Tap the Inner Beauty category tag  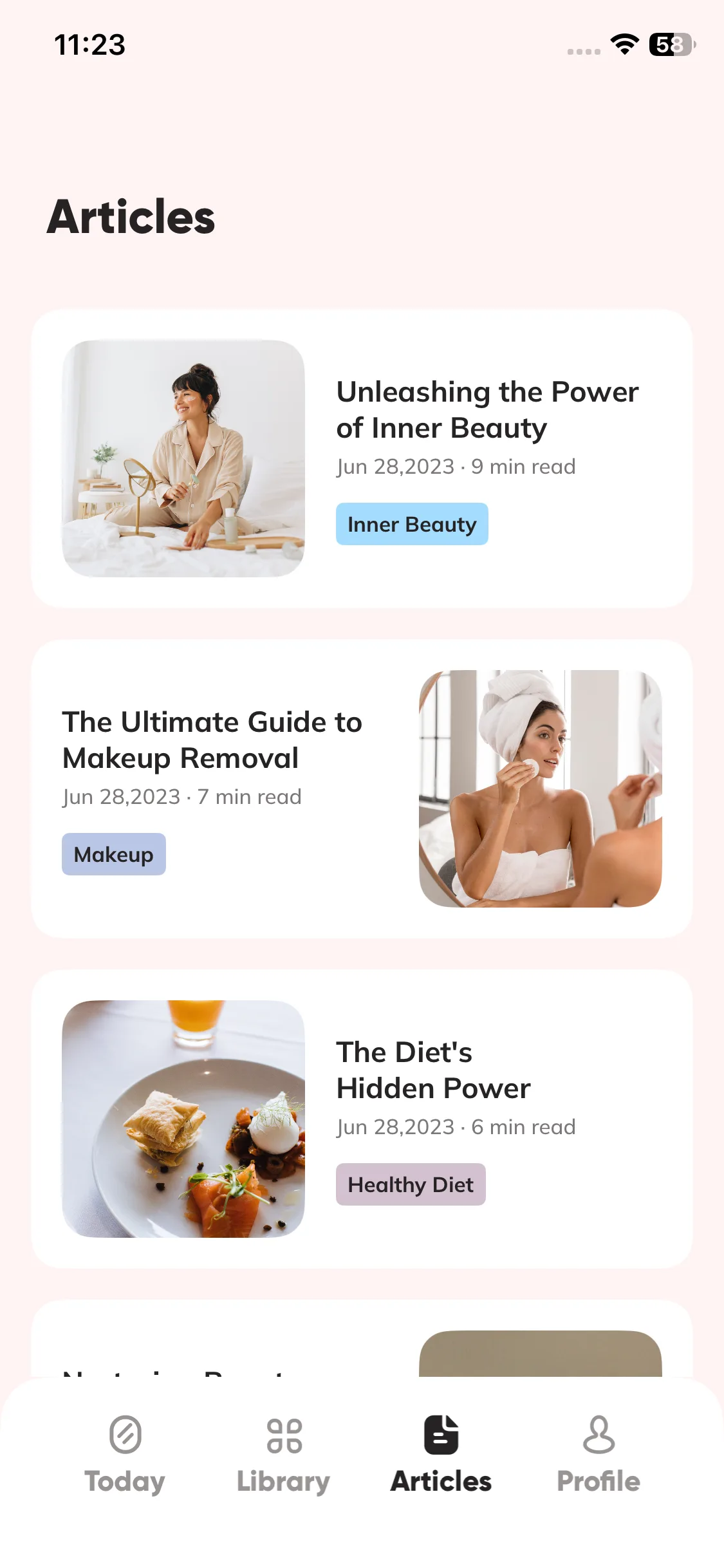[x=412, y=524]
